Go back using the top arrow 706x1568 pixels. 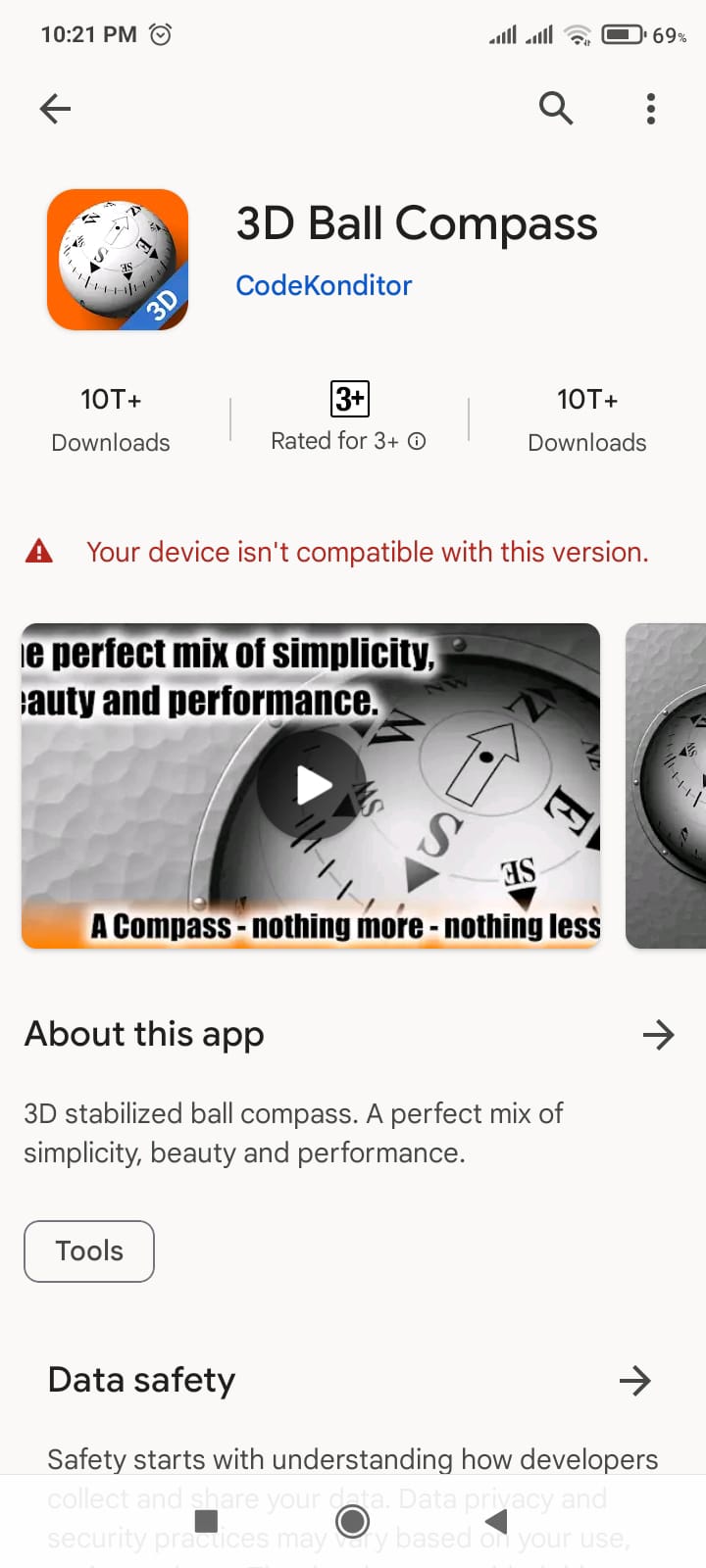(56, 109)
